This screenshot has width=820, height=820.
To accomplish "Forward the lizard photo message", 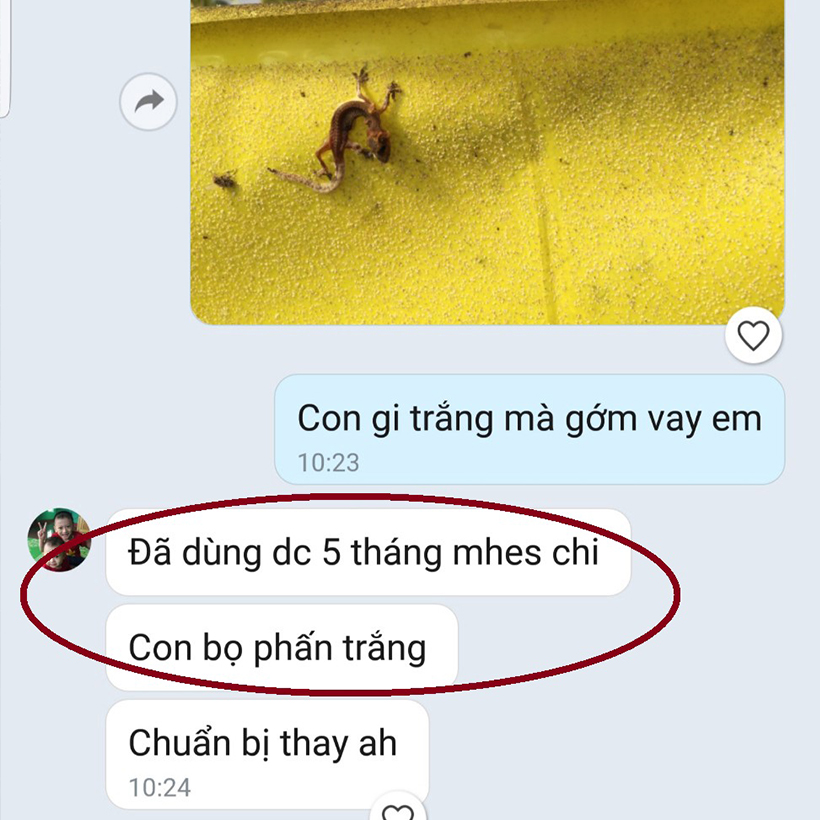I will tap(148, 100).
